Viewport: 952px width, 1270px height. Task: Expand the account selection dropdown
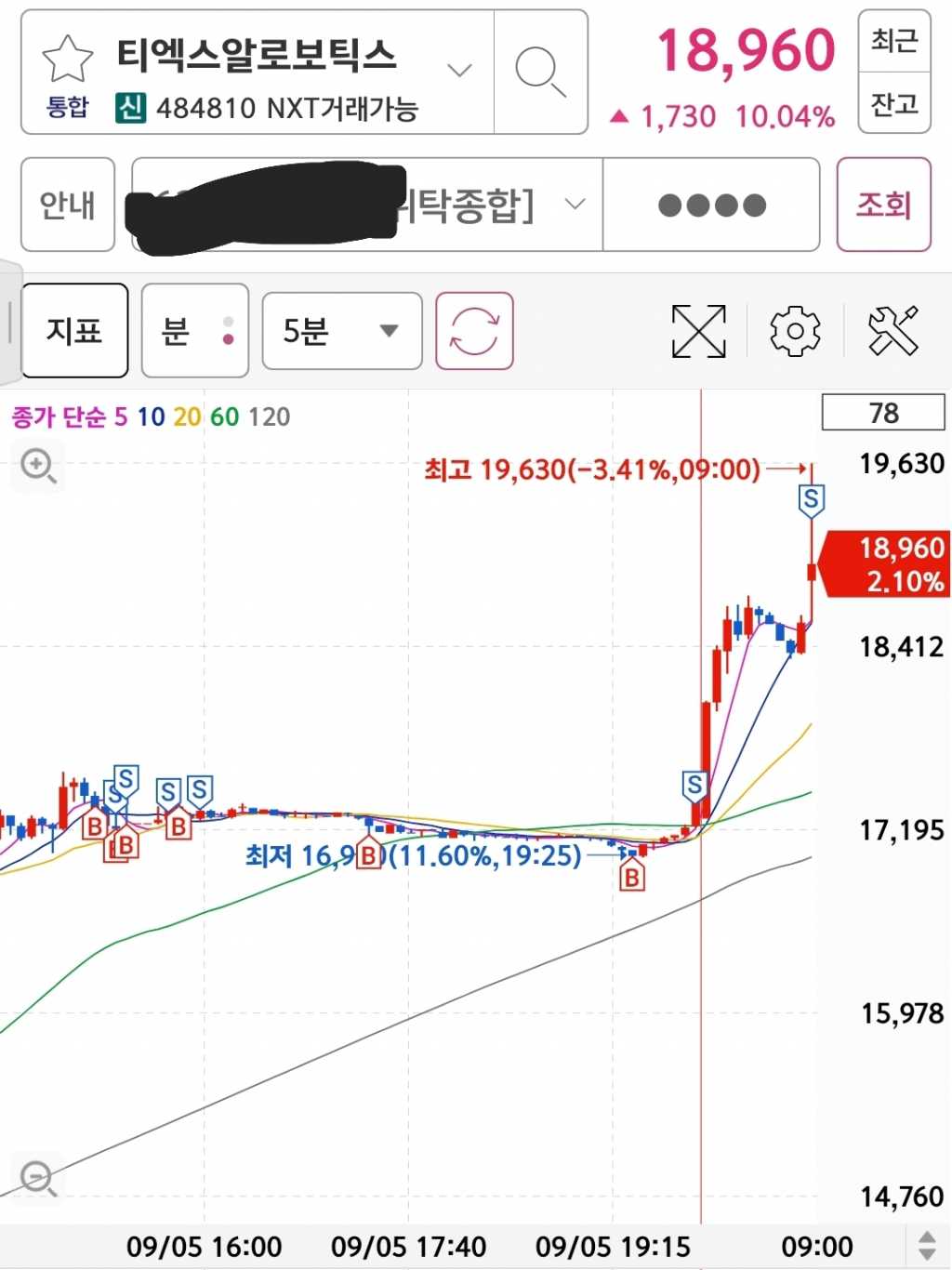coord(575,204)
